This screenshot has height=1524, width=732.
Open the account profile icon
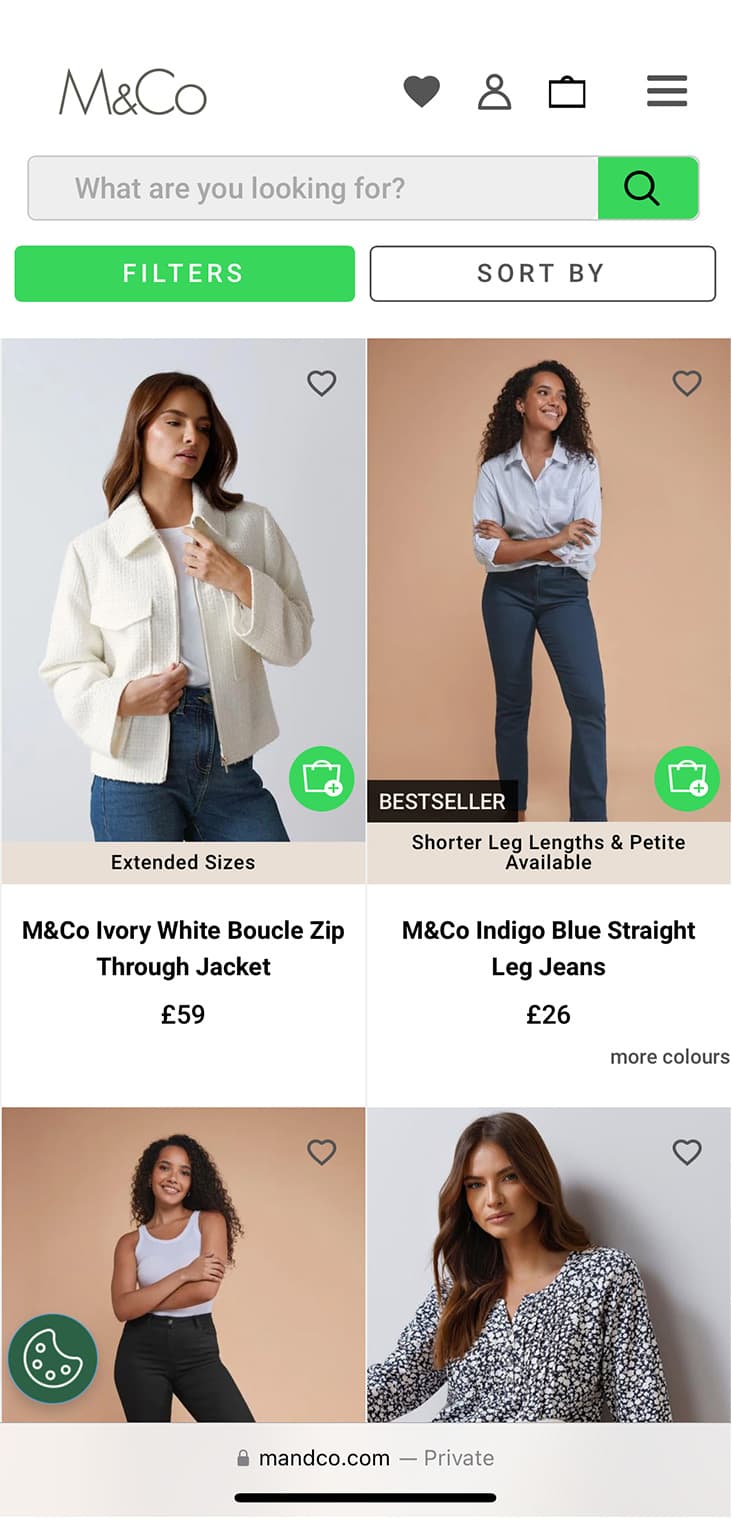492,91
